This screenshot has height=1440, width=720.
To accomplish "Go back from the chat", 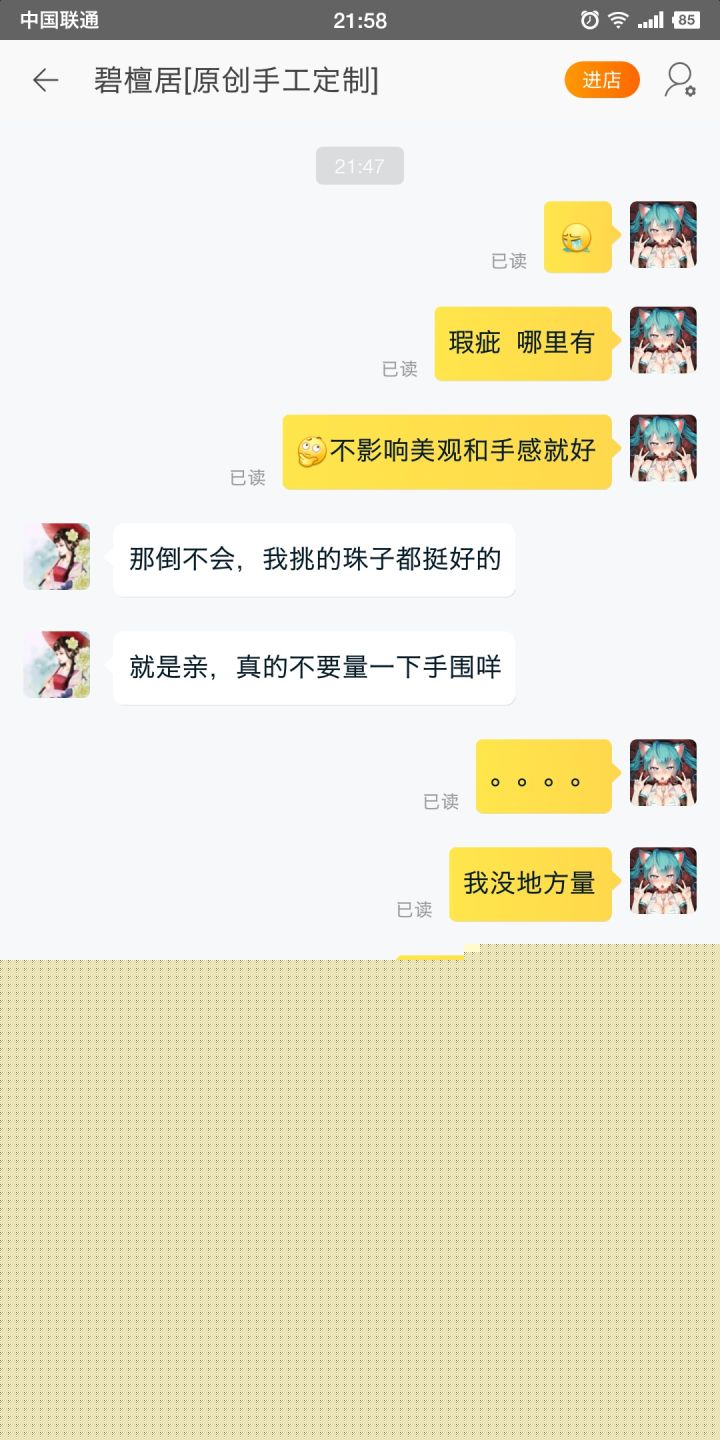I will pos(46,81).
